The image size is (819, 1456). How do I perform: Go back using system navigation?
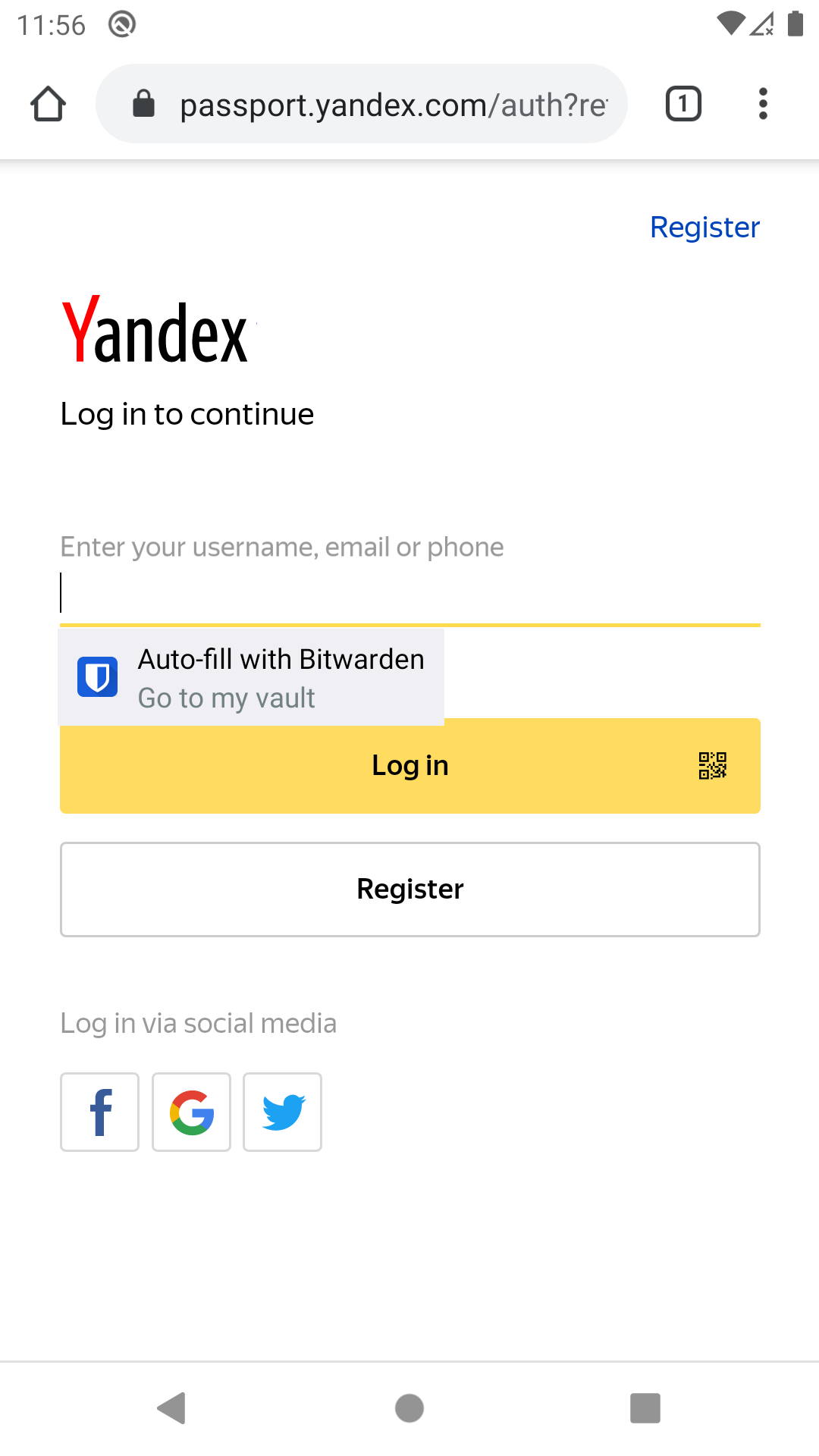tap(172, 1408)
